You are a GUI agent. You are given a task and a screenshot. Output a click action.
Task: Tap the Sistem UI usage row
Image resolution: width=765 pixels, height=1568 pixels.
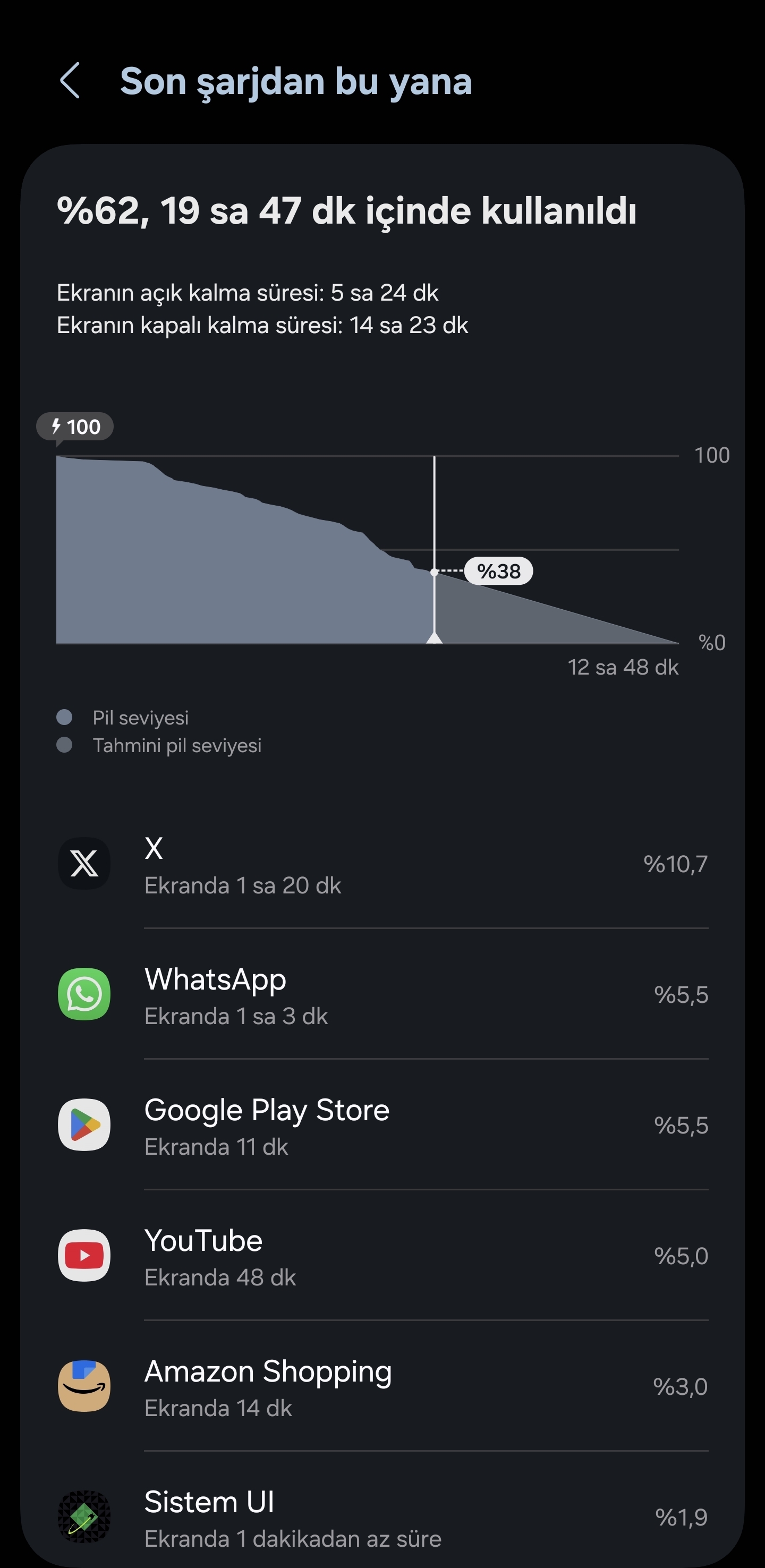(382, 1518)
